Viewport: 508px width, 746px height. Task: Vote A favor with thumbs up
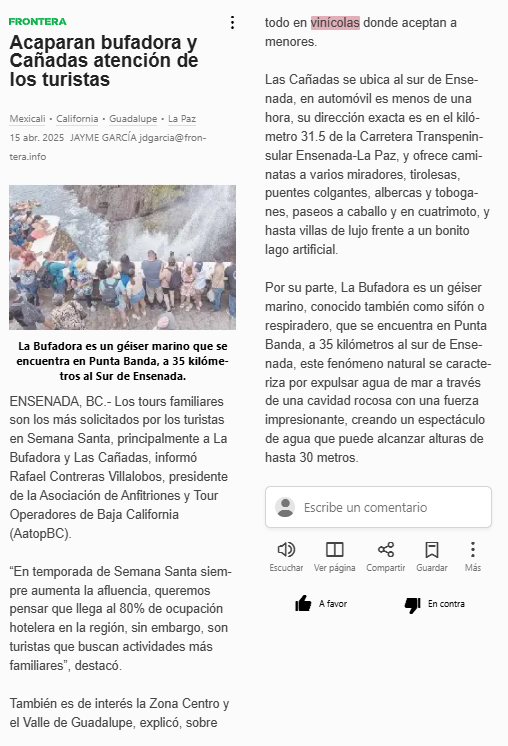(x=321, y=604)
